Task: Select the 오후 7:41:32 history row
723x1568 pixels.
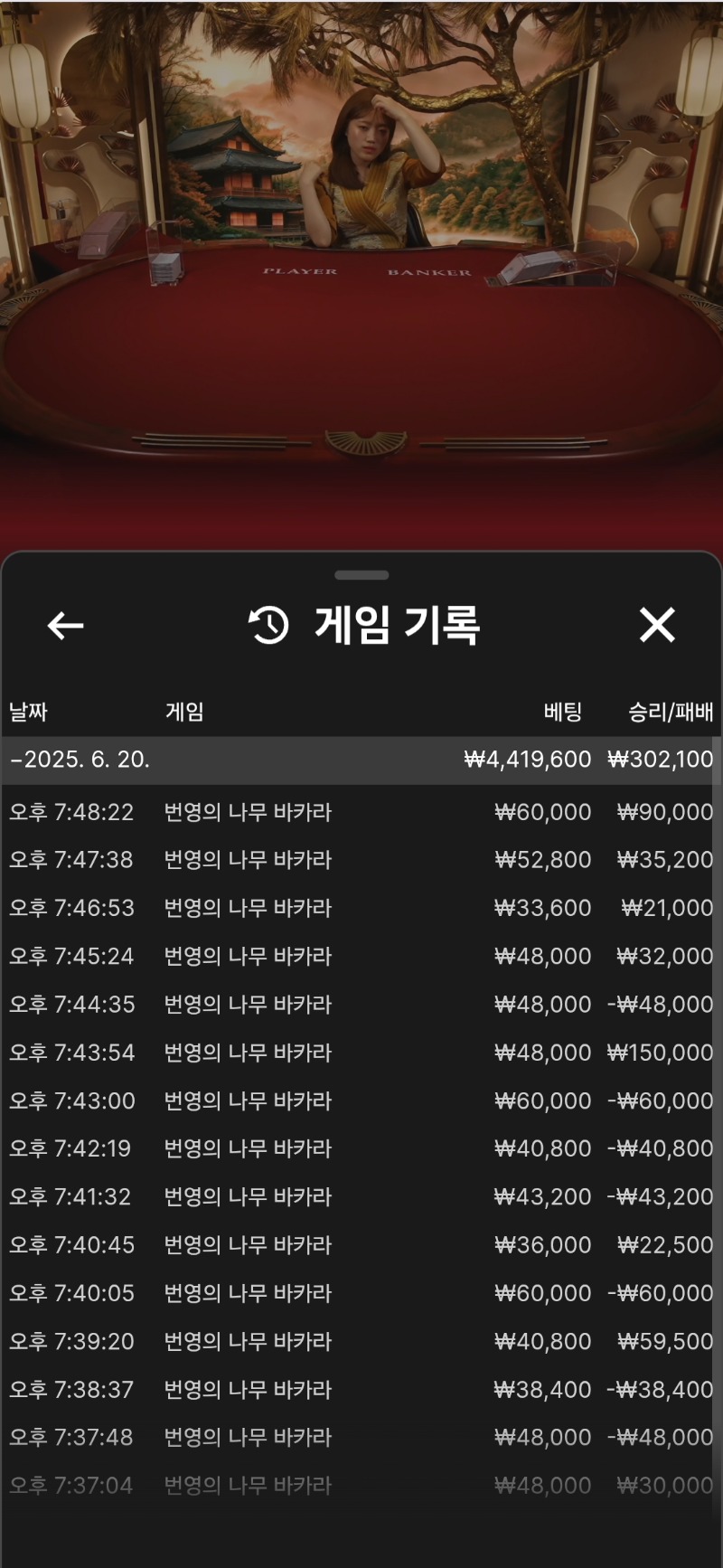Action: [360, 1196]
